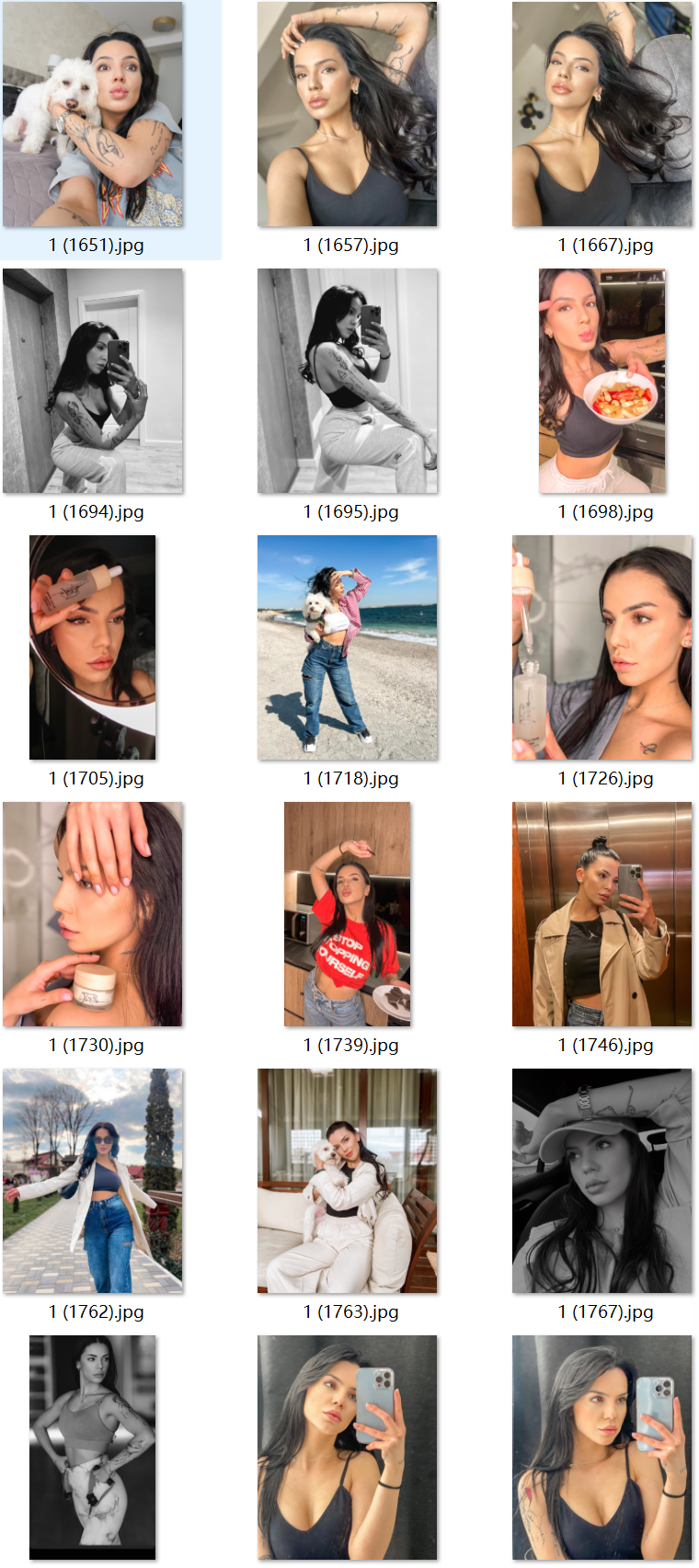
Task: Select the image 1 (1730).jpg
Action: [x=93, y=914]
